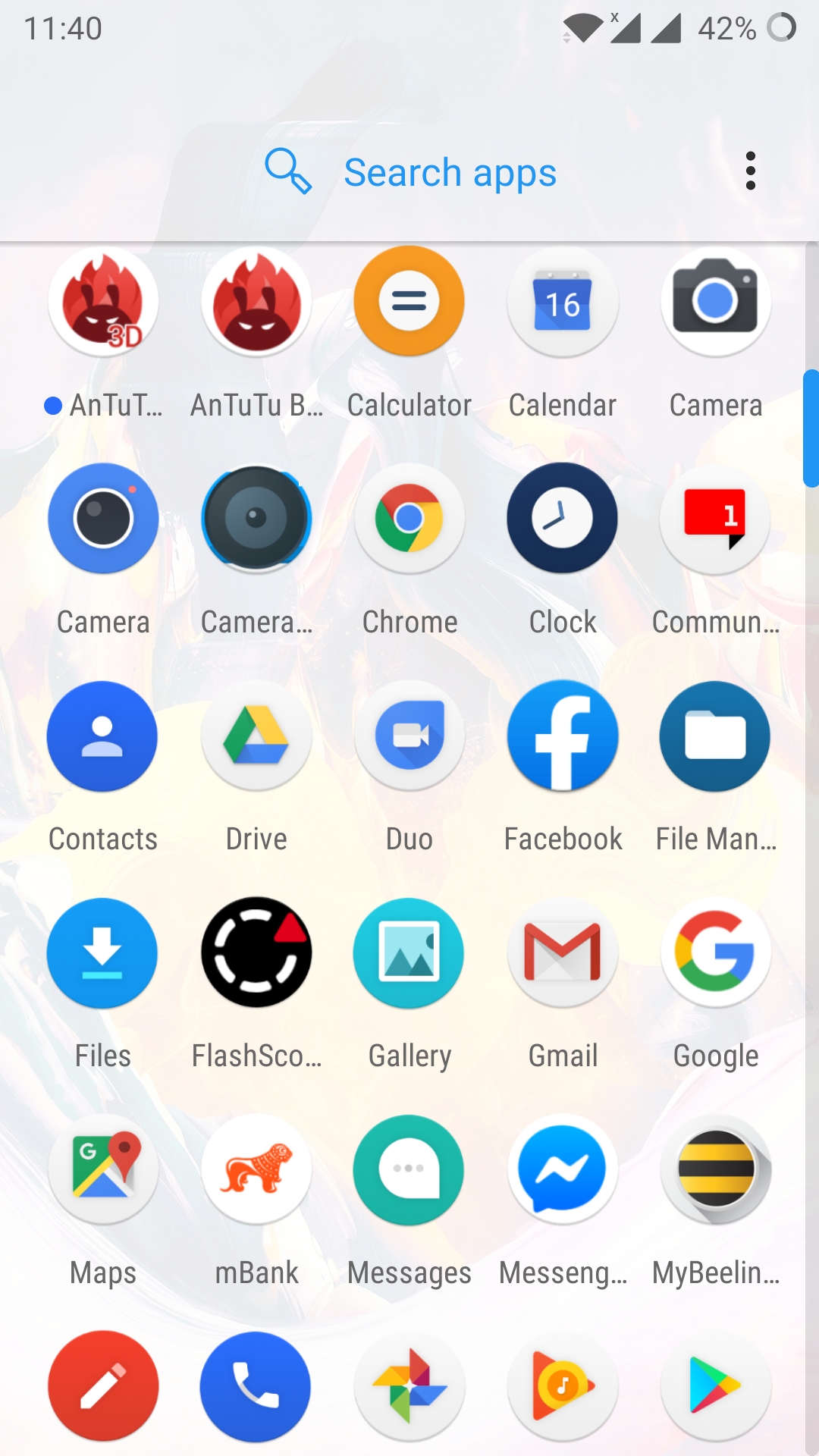
Task: Open the FlashScore app
Action: pyautogui.click(x=256, y=952)
